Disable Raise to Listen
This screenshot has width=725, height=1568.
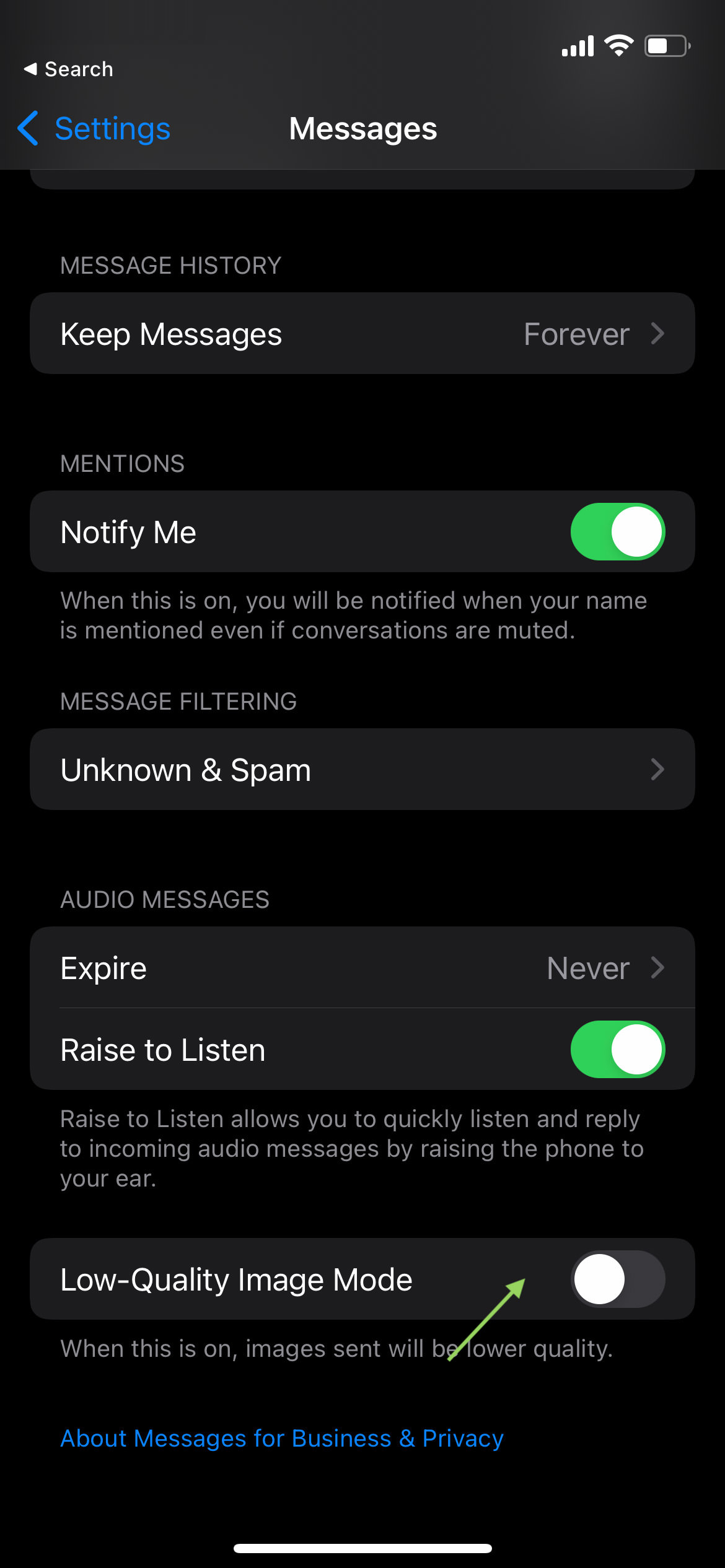pos(618,1050)
